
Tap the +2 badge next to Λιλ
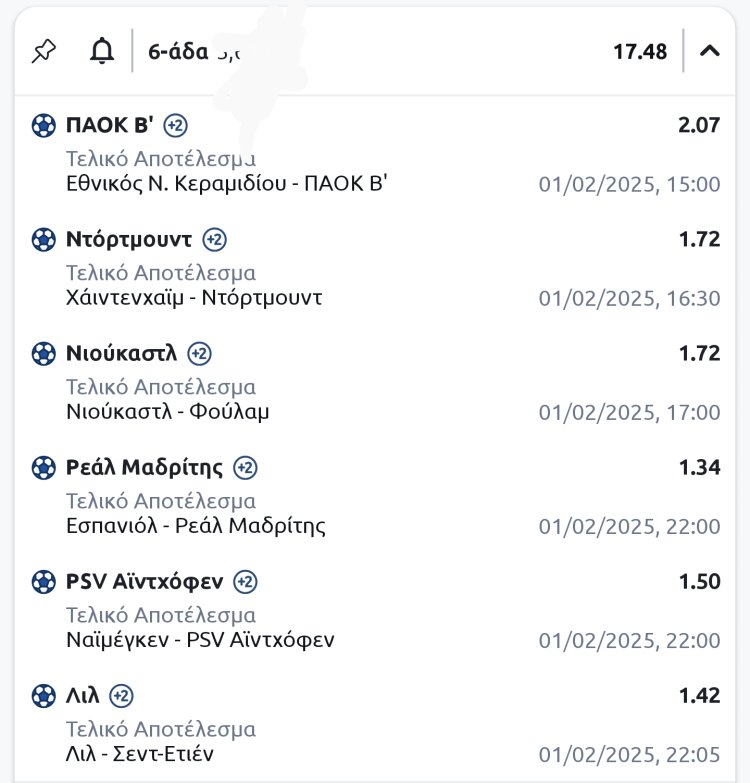point(121,696)
